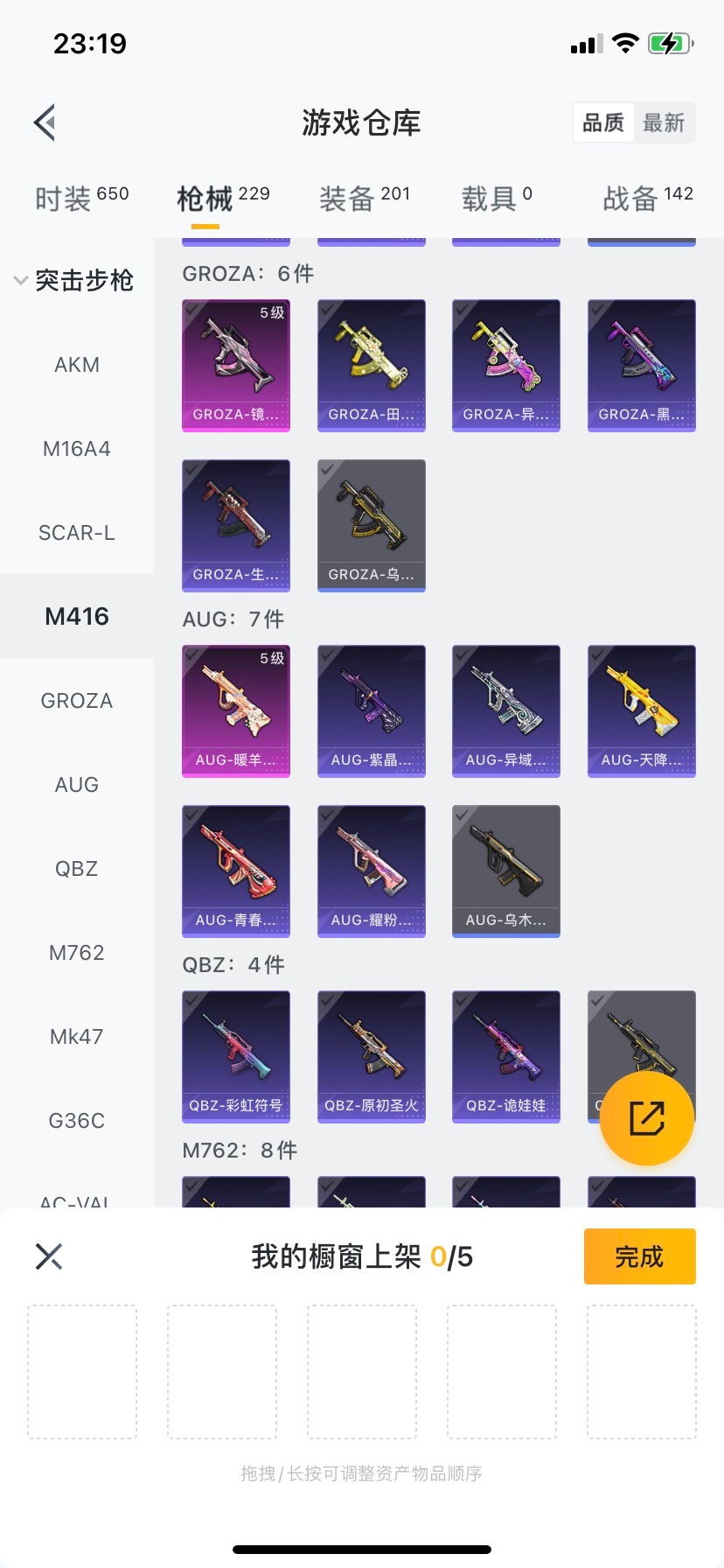
Task: Select M762 in the weapon list
Action: pos(77,953)
